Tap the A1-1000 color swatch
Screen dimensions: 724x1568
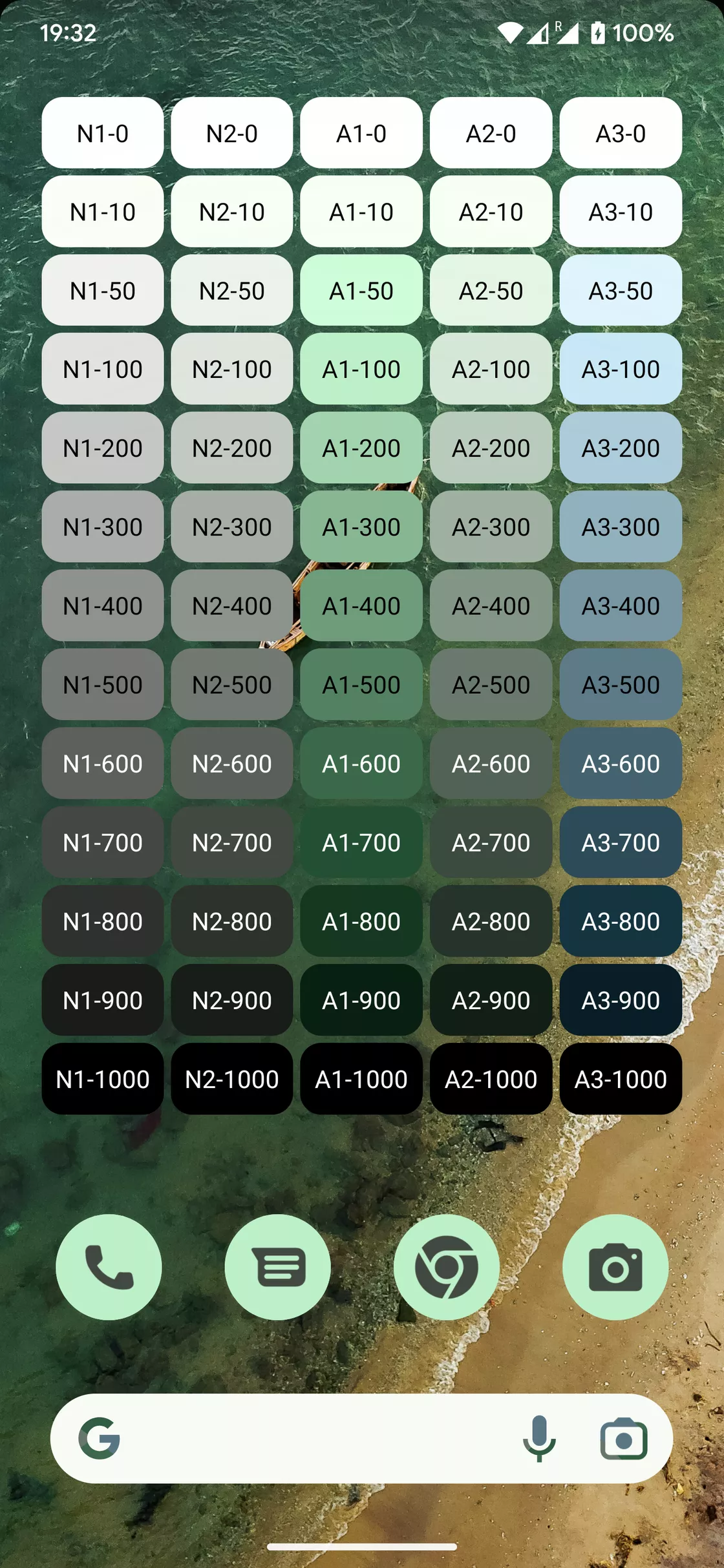(361, 1079)
